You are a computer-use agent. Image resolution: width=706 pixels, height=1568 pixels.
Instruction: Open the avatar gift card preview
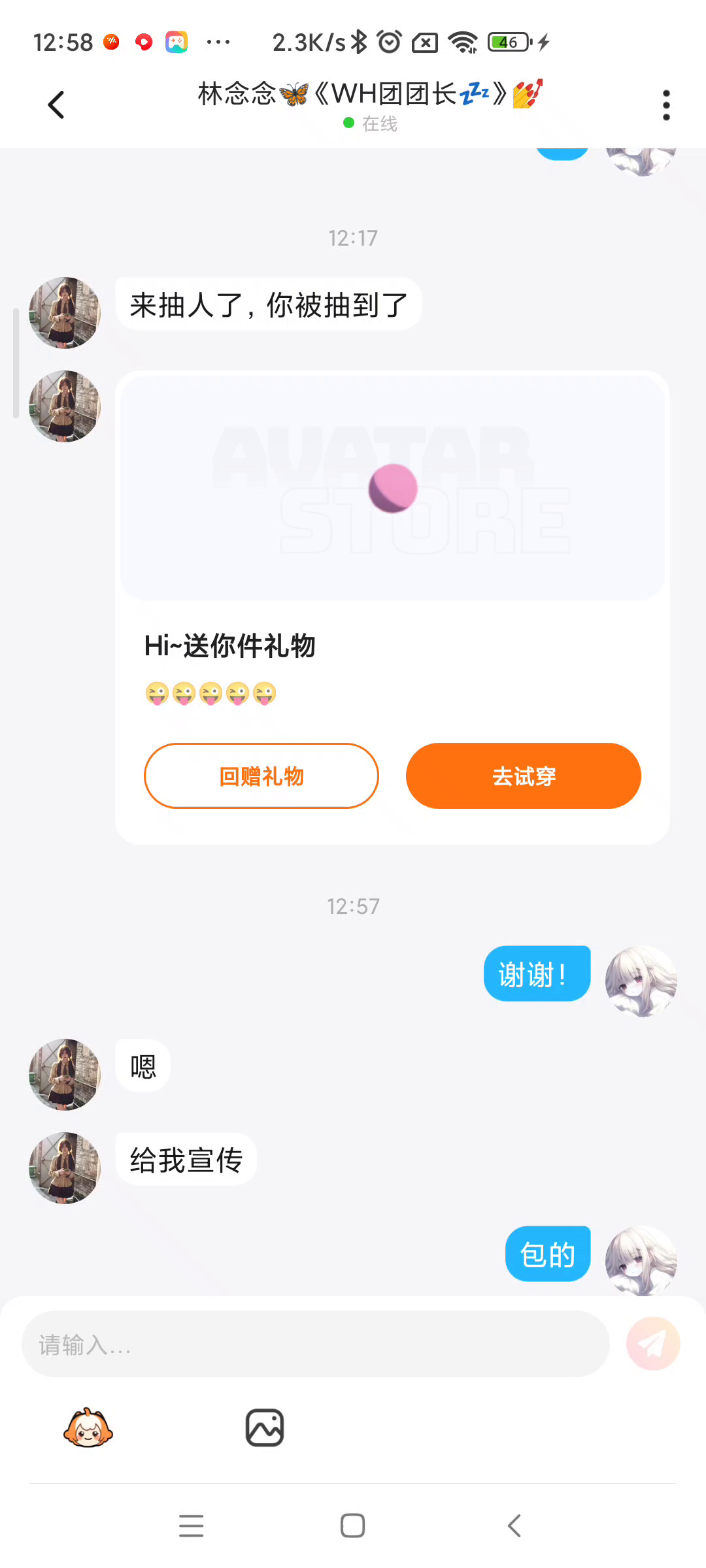(392, 487)
